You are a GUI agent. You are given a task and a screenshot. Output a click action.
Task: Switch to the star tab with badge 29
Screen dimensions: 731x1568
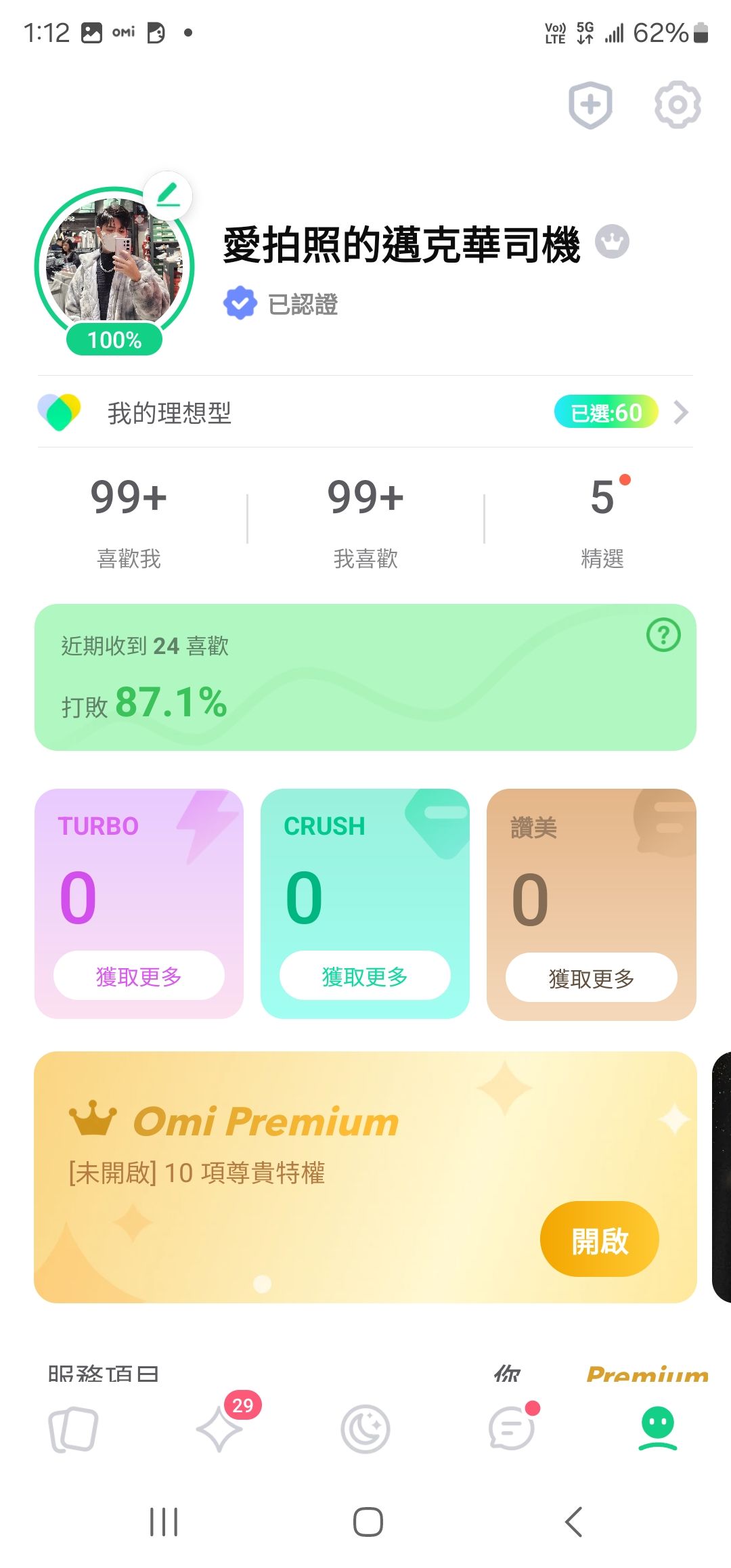click(220, 1429)
